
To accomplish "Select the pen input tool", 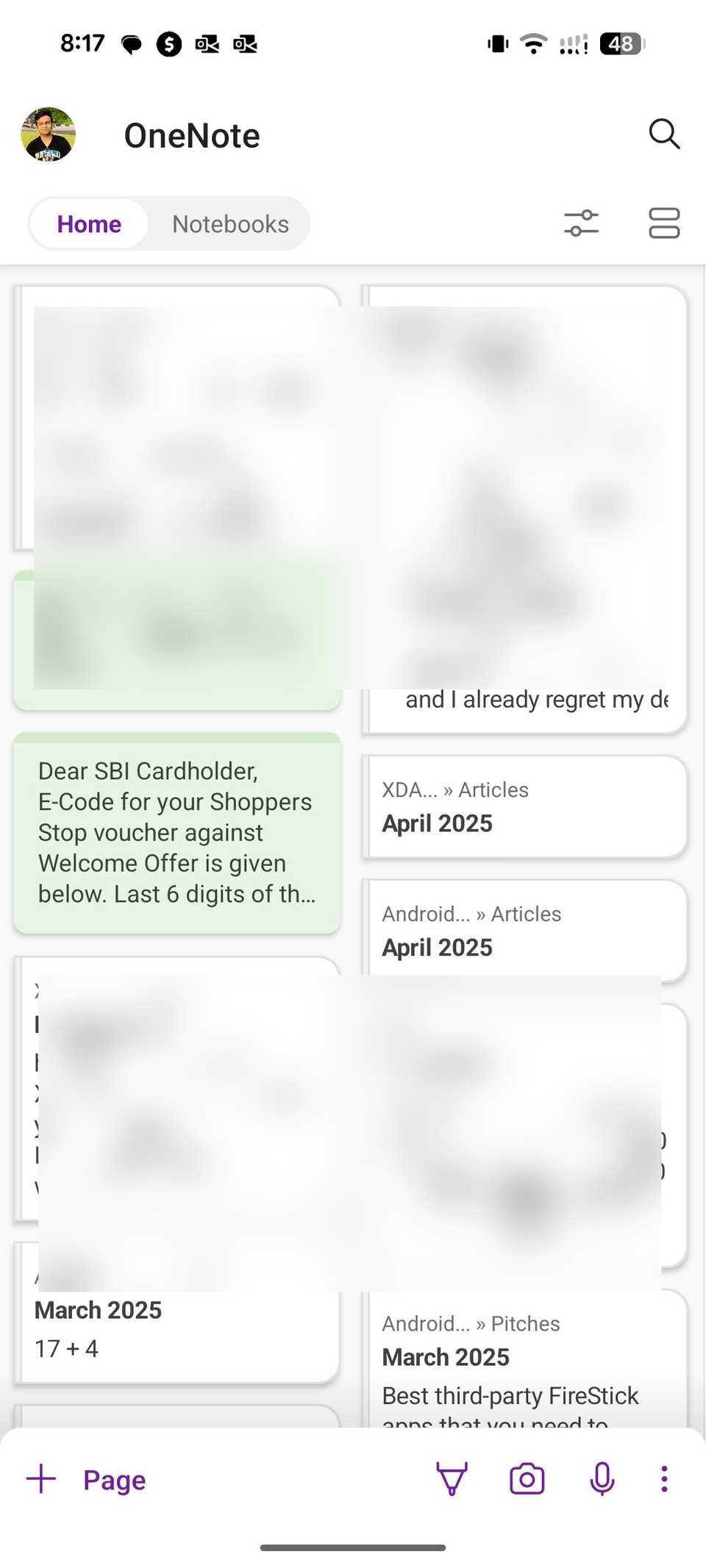I will pos(452,1478).
